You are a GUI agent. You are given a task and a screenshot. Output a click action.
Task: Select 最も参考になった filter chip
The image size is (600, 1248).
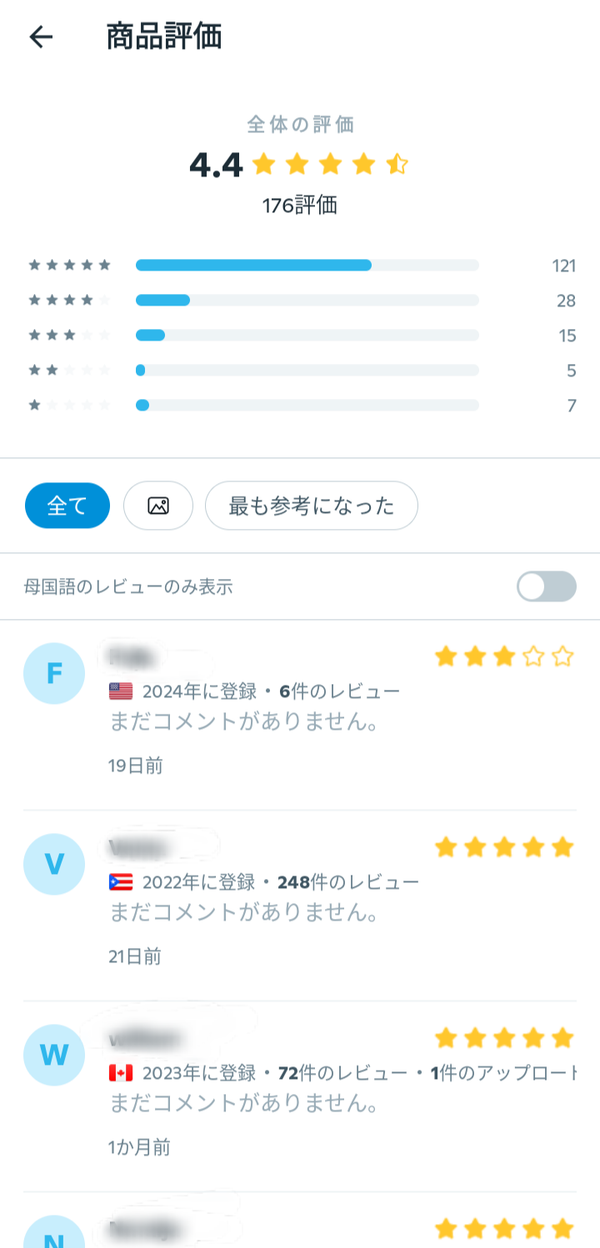311,506
